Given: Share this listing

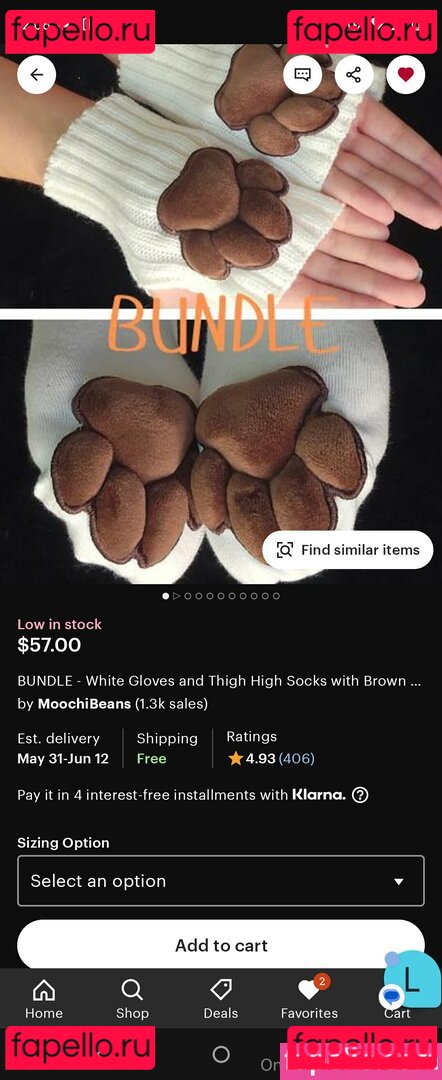Looking at the screenshot, I should point(354,74).
